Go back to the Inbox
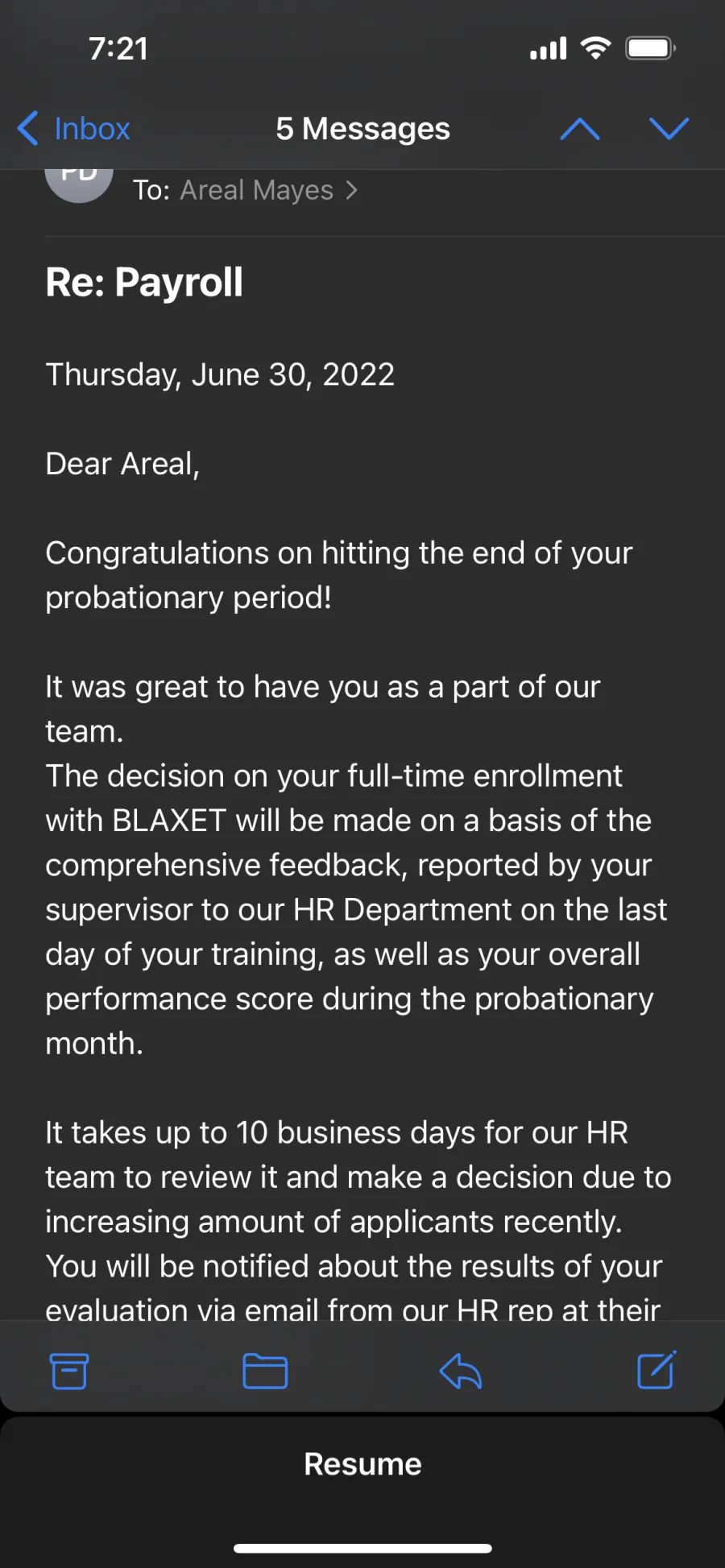 click(74, 129)
